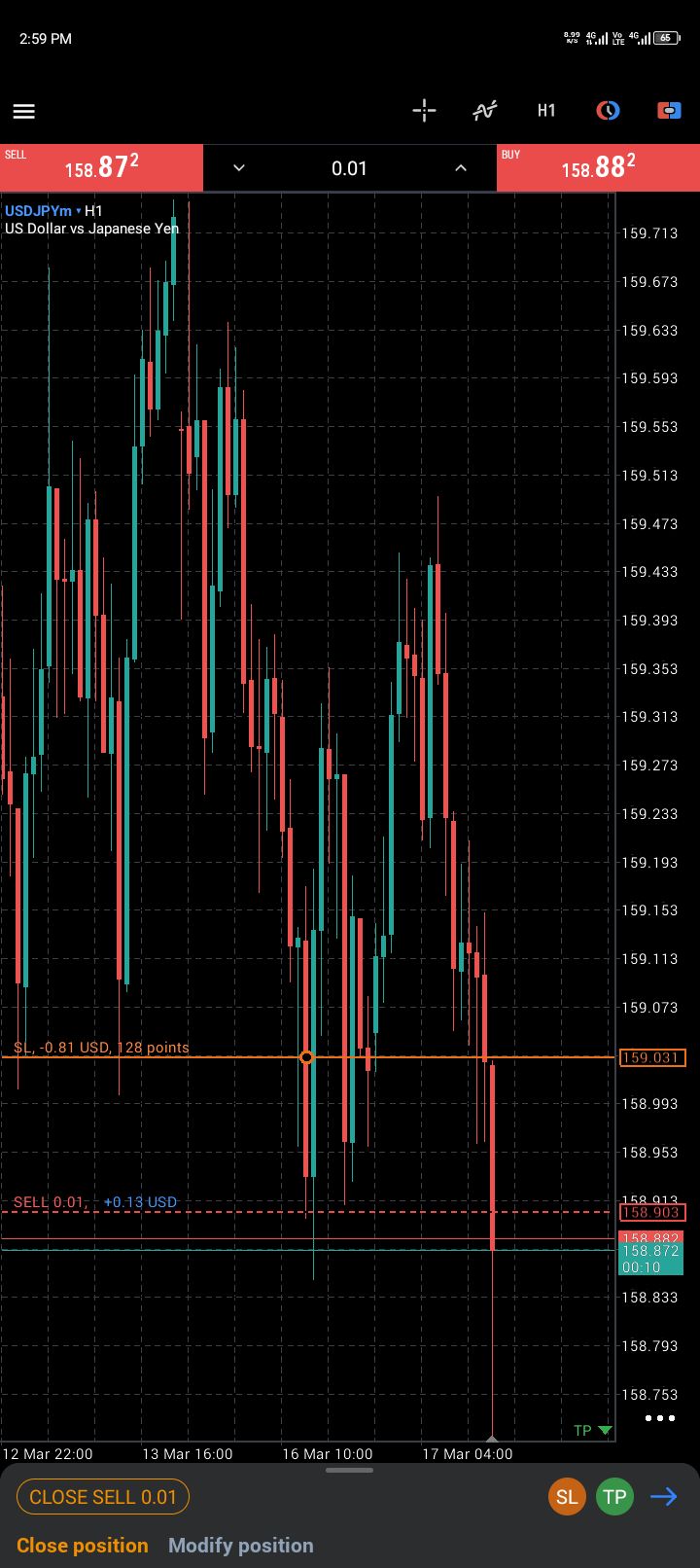This screenshot has width=700, height=1568.
Task: Open the three-dot chart options
Action: [x=660, y=1418]
